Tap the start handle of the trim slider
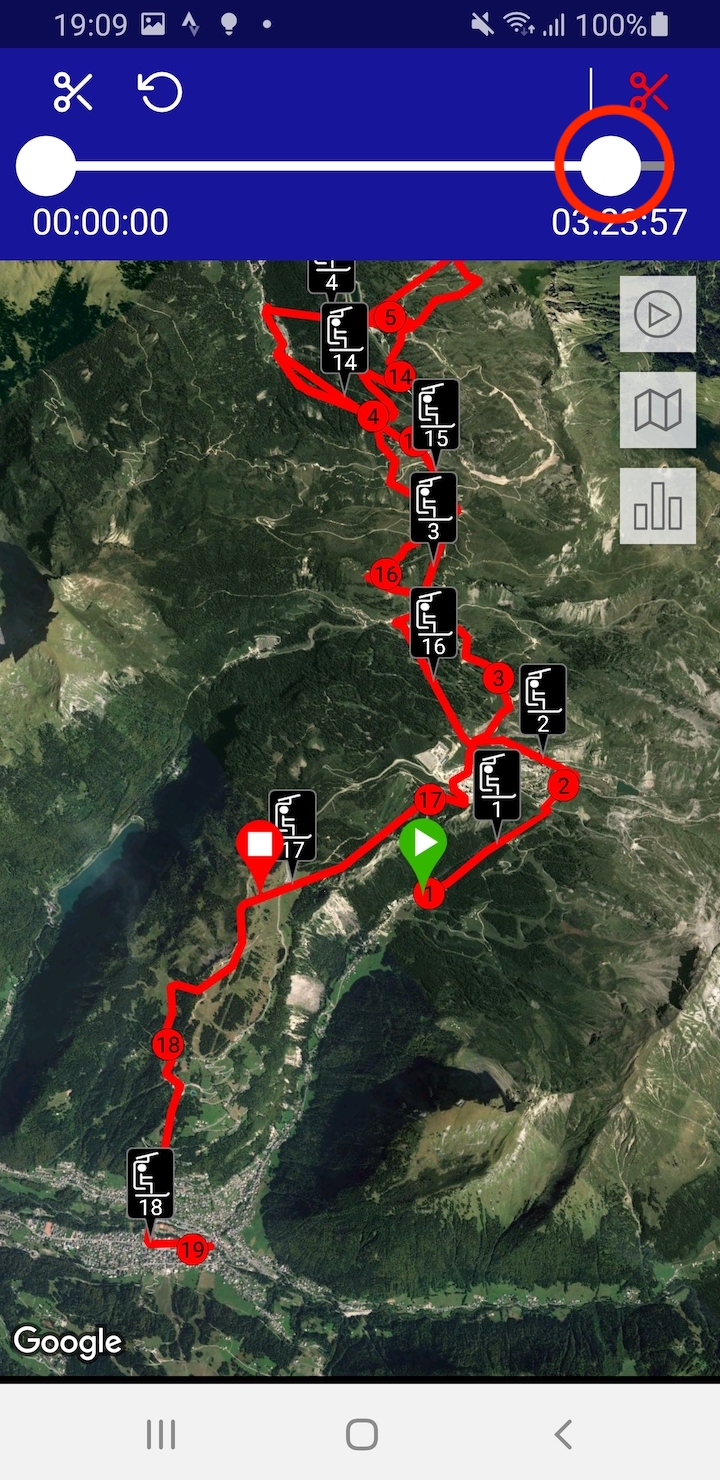The image size is (720, 1480). point(46,166)
